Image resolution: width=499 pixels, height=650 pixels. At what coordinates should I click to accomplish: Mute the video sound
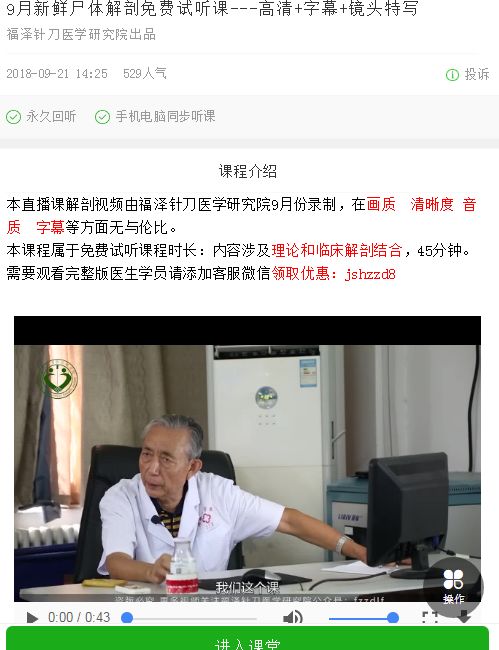tap(293, 618)
